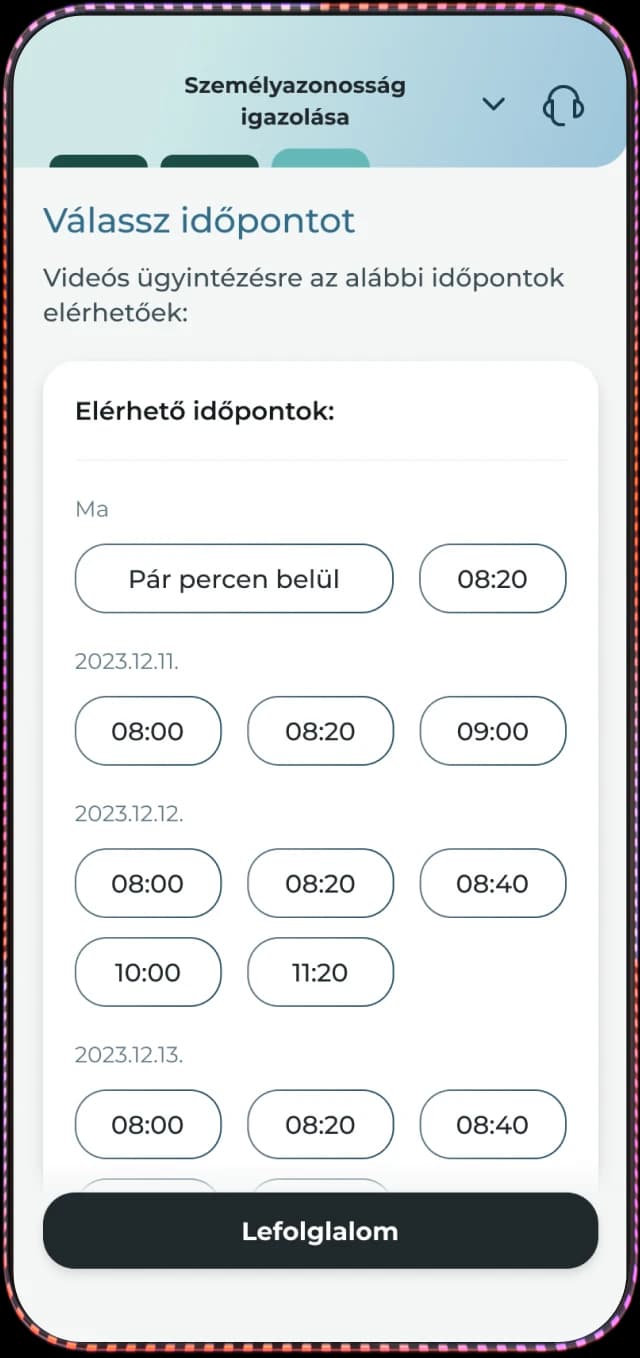
Task: Pick 08:00 on 2023.12.13.
Action: (x=148, y=1124)
